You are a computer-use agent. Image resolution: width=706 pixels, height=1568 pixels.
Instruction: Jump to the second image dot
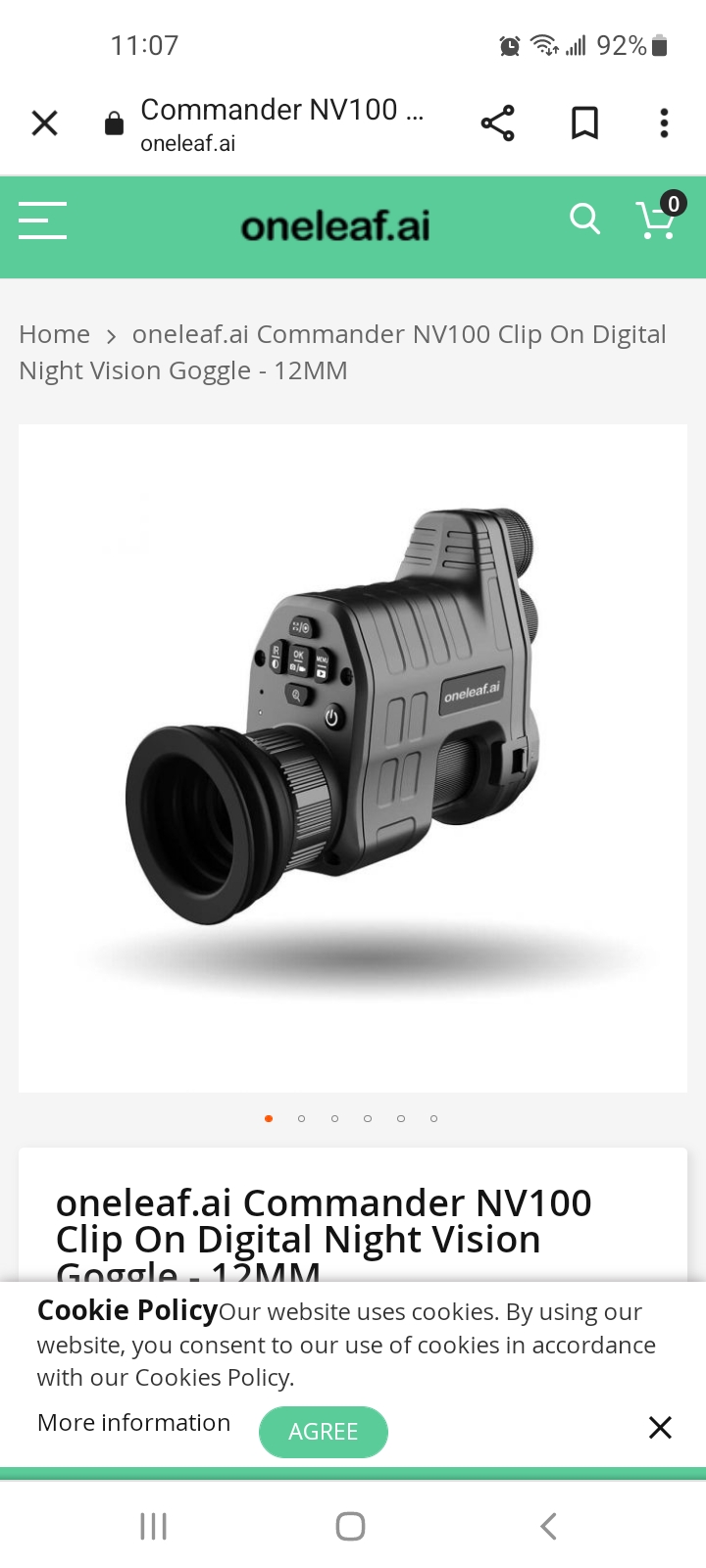pos(302,1118)
